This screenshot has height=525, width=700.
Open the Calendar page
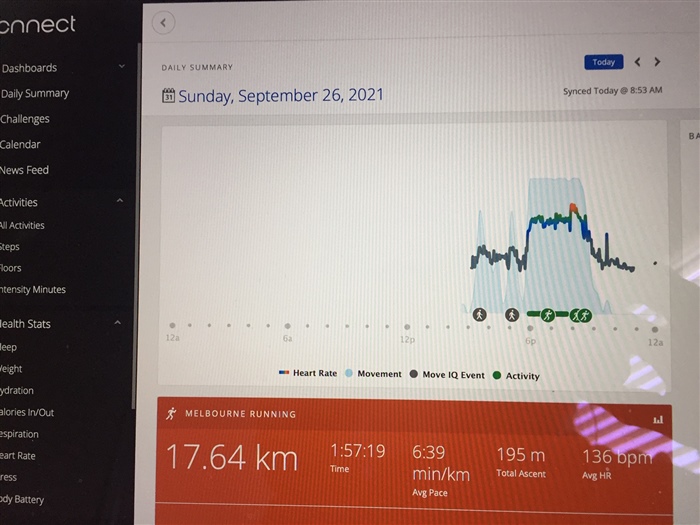(20, 144)
